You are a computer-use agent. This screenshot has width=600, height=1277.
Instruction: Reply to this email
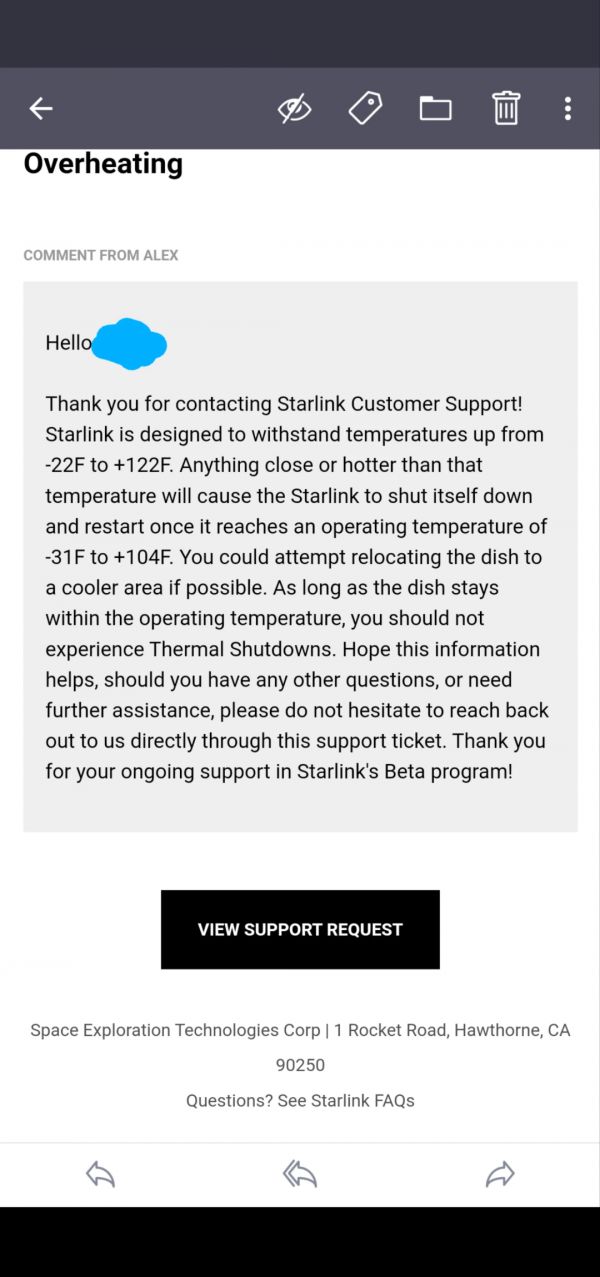[100, 1174]
